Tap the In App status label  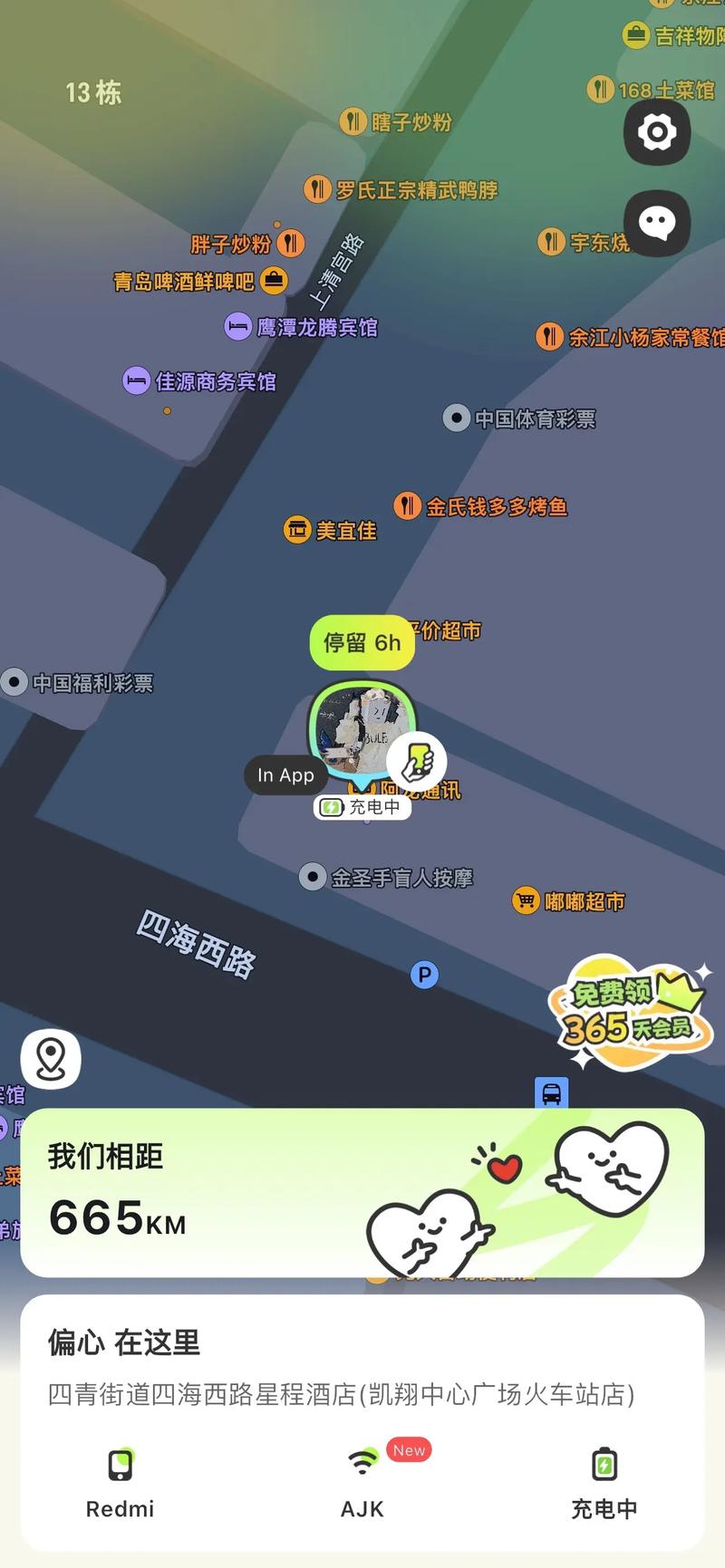click(x=285, y=775)
